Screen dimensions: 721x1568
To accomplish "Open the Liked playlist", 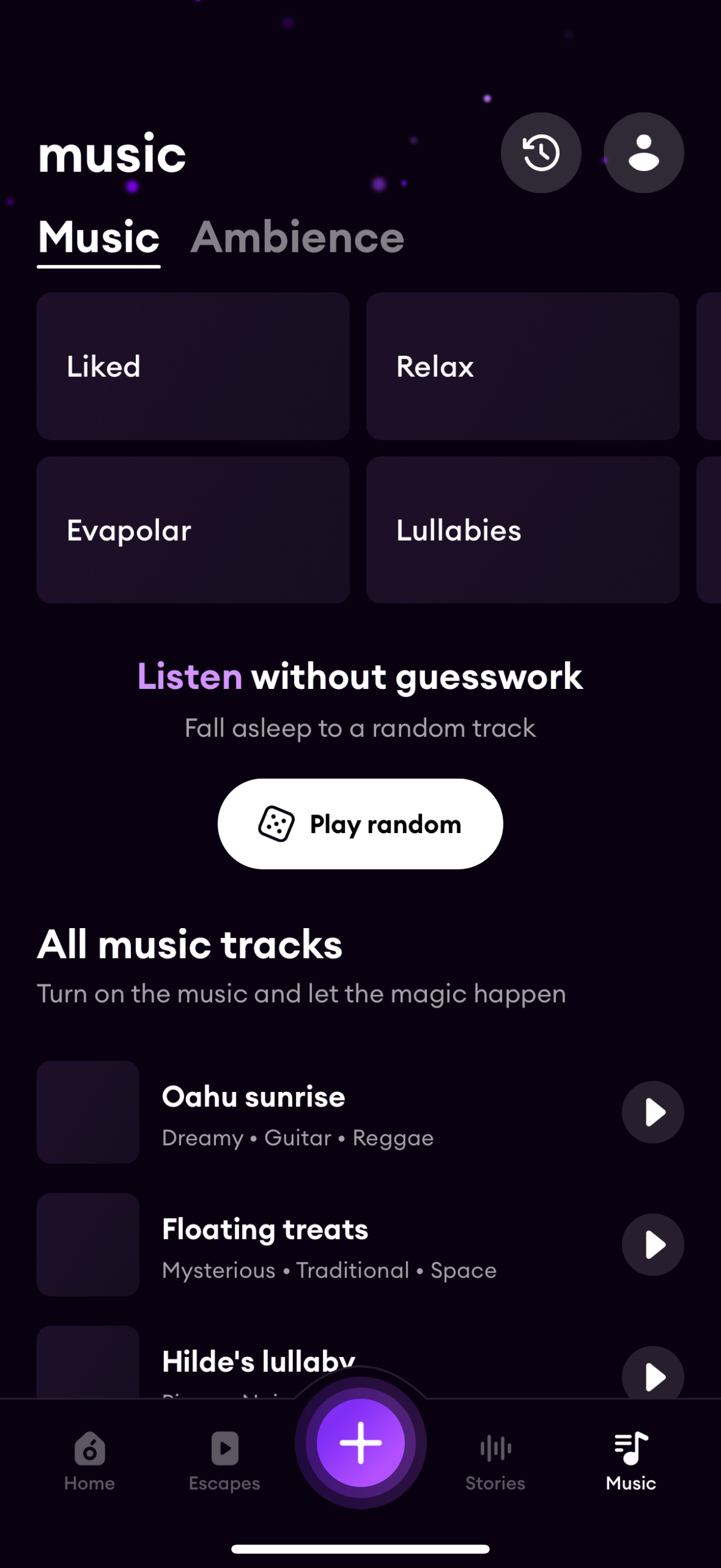I will [x=193, y=366].
